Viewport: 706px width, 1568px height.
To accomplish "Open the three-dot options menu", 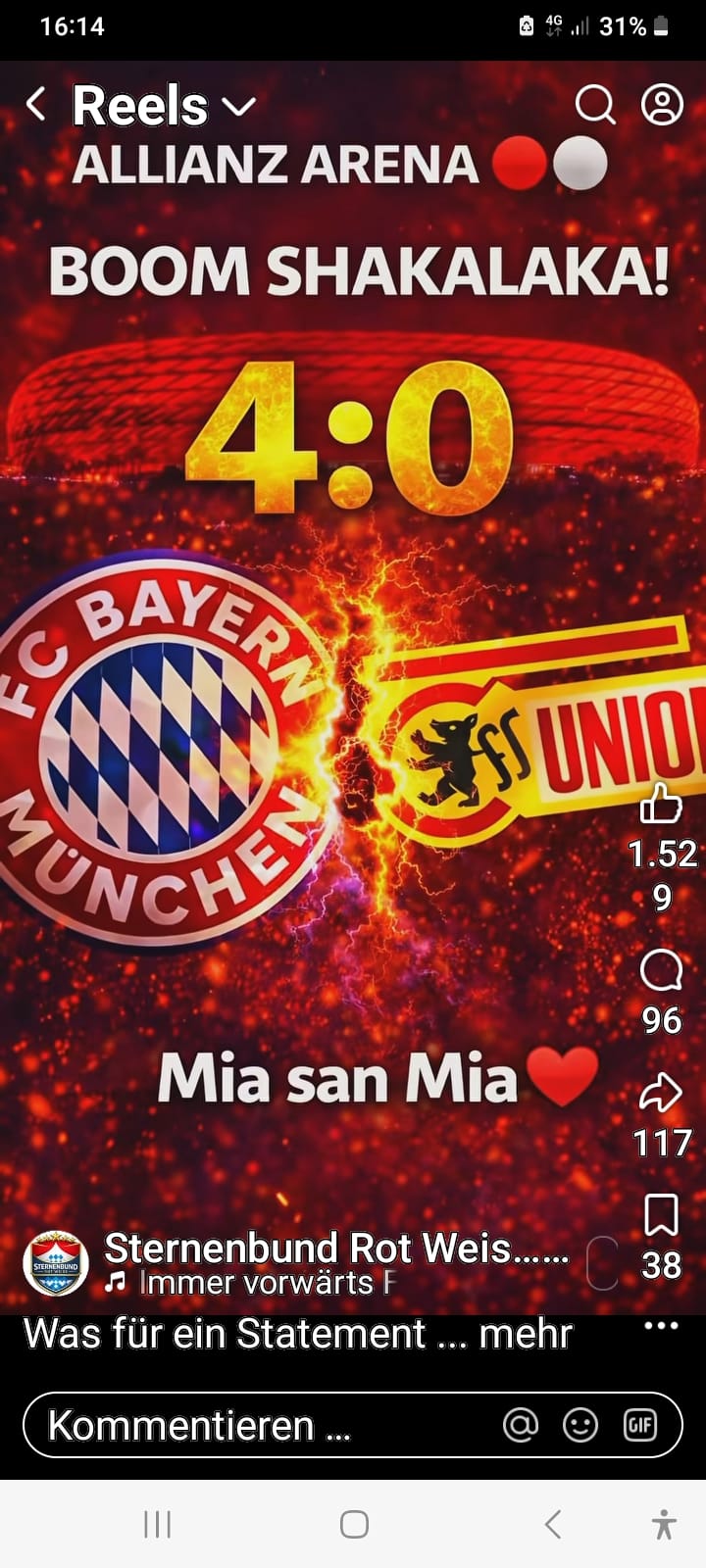I will pos(661,1326).
